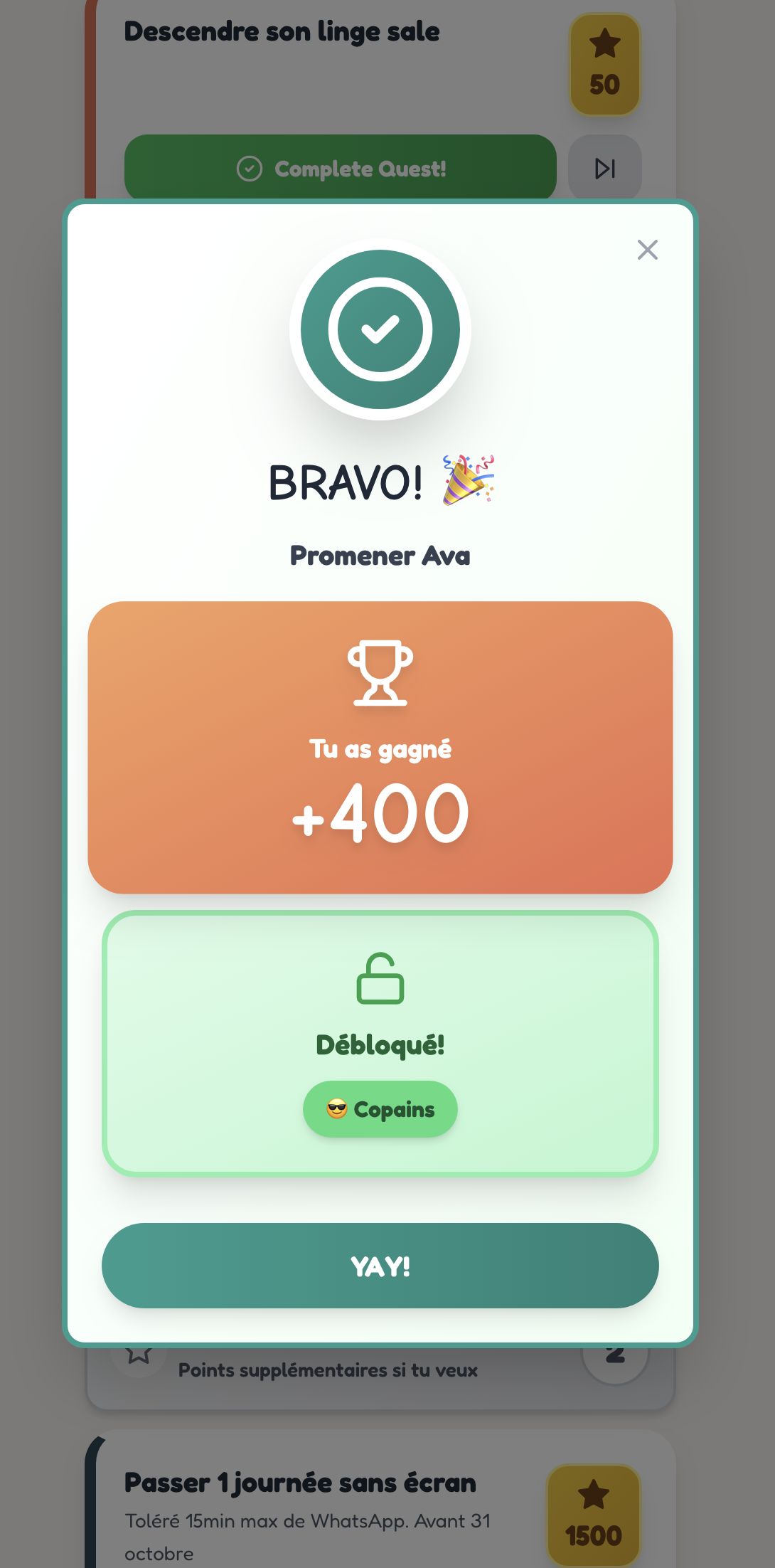
Task: Select the unlocked Copains chip
Action: pyautogui.click(x=380, y=1109)
